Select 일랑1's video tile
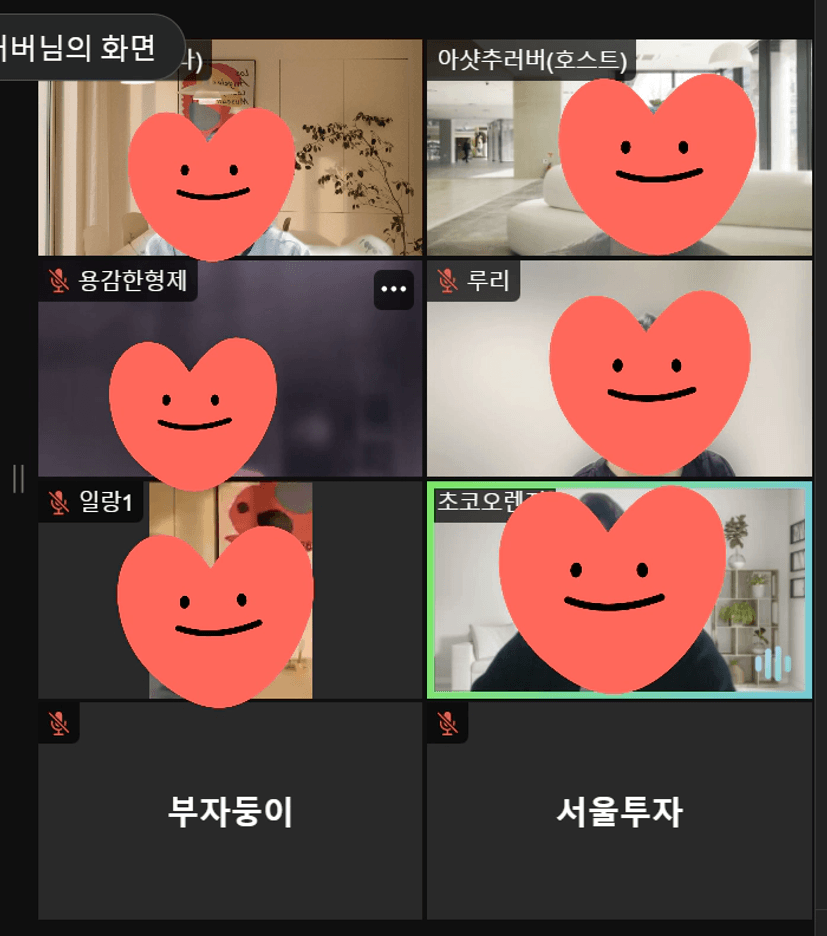The width and height of the screenshot is (827, 936). point(230,590)
